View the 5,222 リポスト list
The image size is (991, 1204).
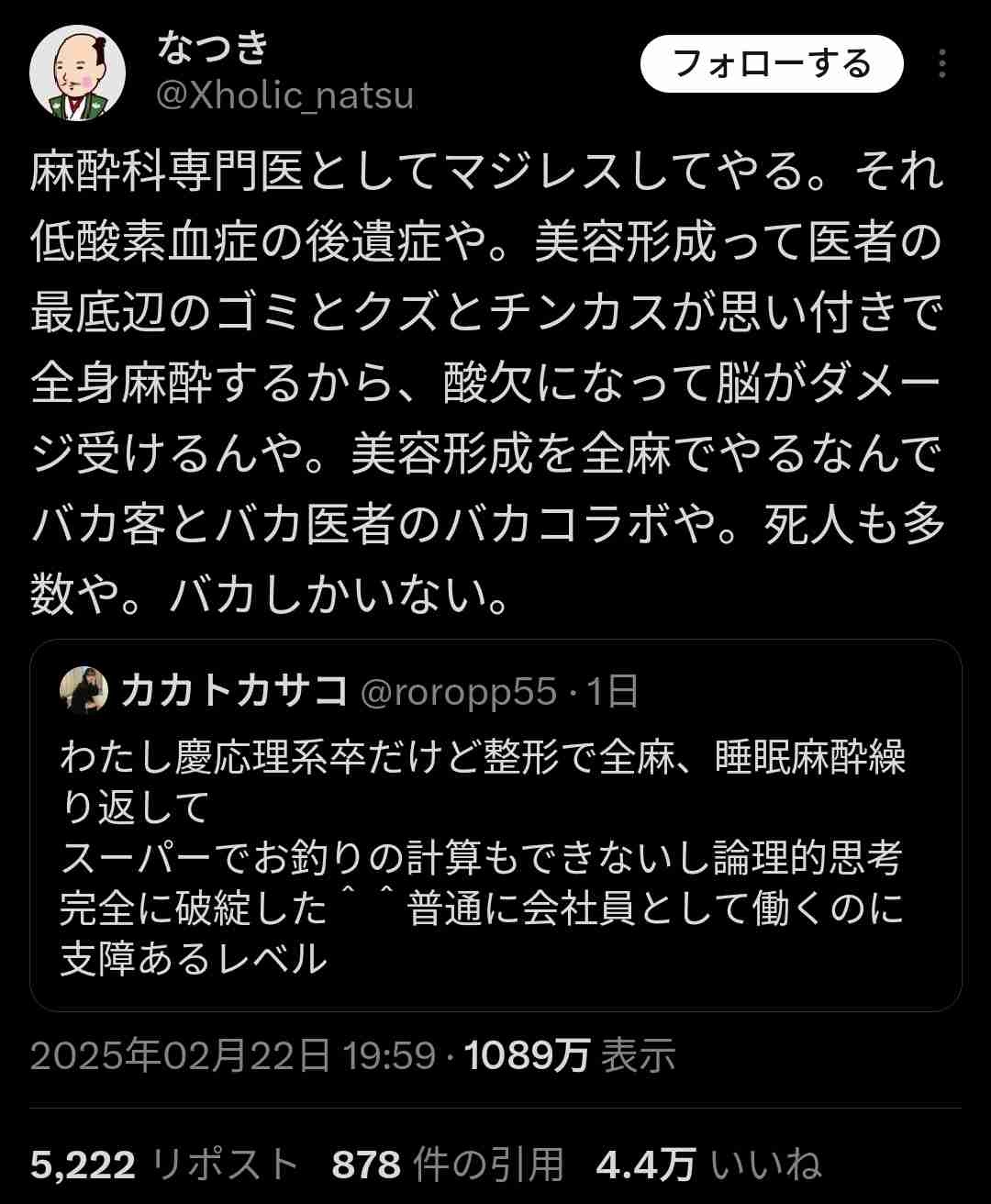pos(165,1165)
